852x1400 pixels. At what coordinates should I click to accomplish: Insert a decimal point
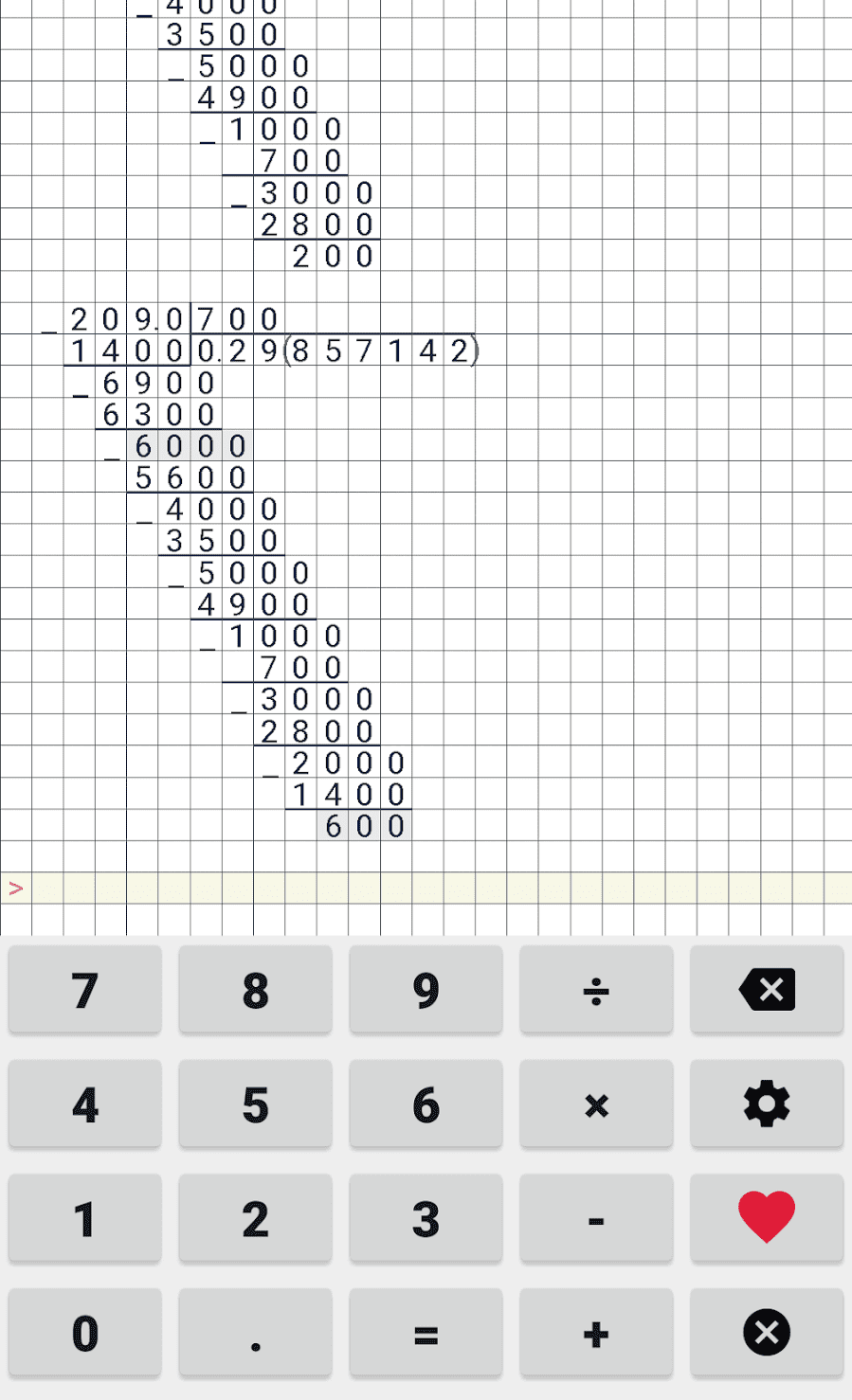[255, 1334]
